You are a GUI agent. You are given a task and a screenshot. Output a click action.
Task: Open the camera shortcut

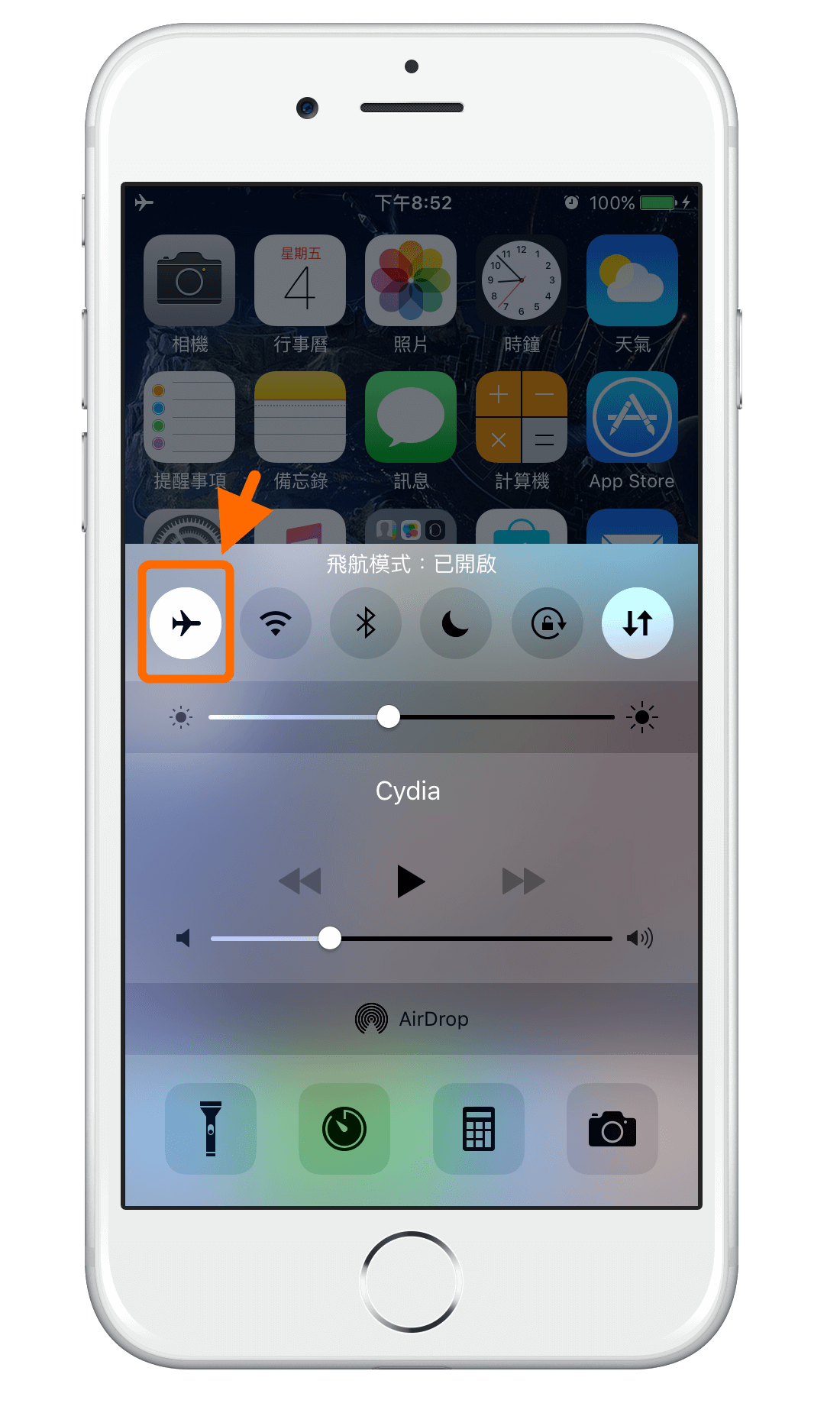tap(612, 1128)
